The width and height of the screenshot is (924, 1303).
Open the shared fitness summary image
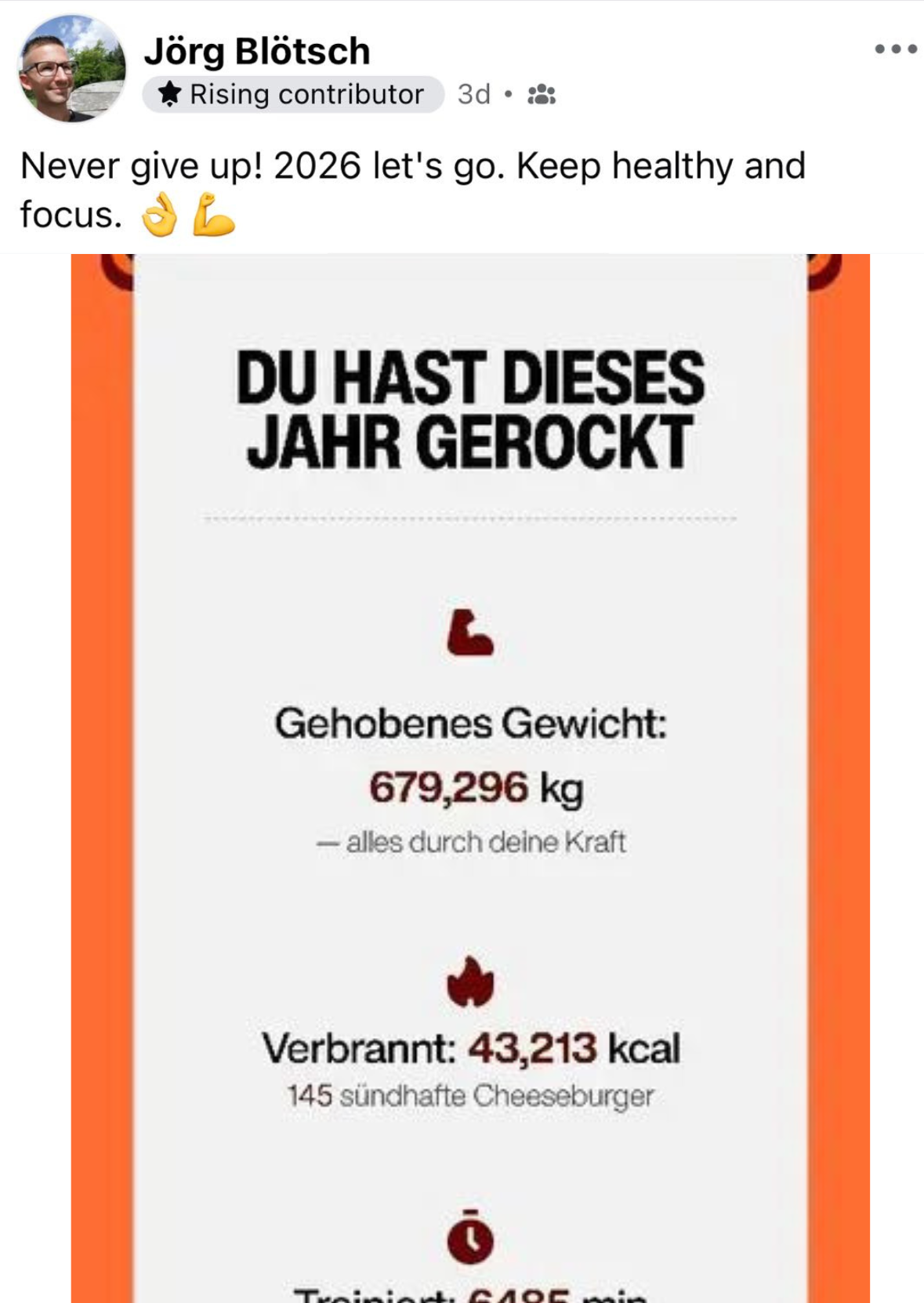pyautogui.click(x=470, y=776)
